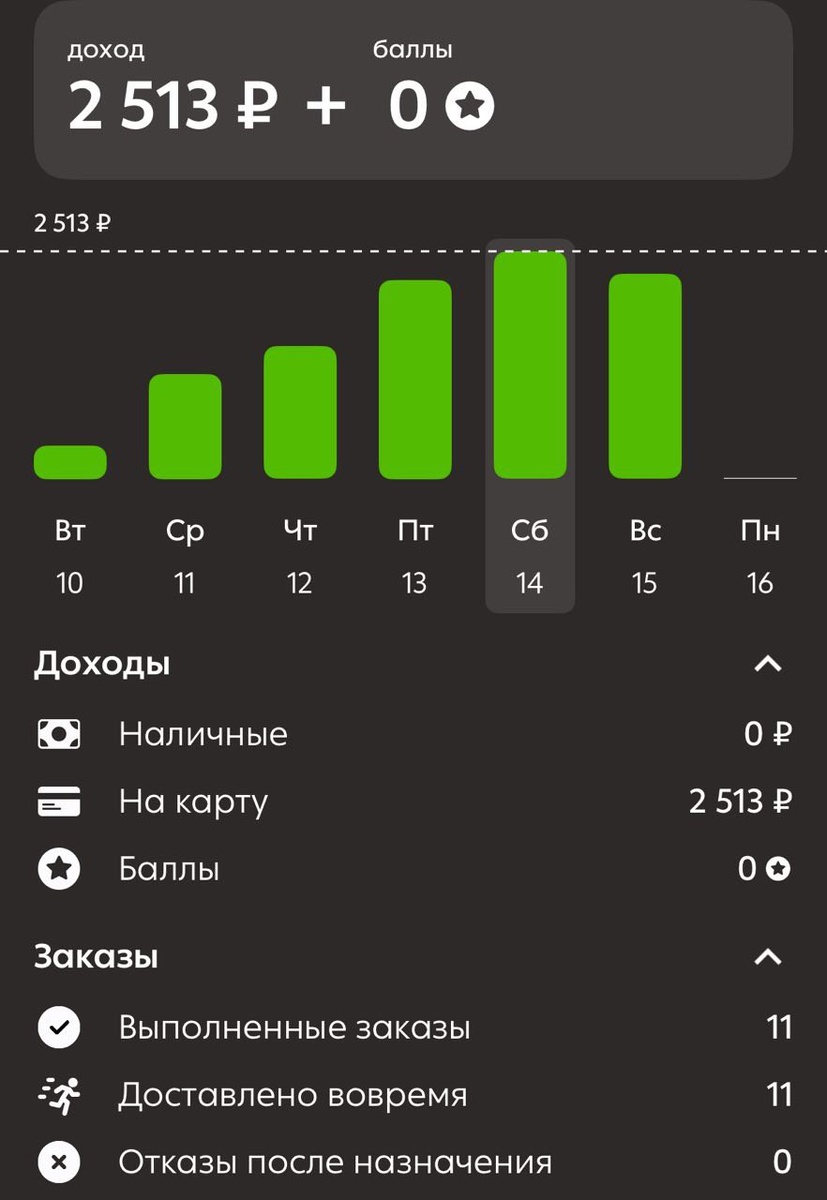Click the X icon next to Отказы после назначения
Viewport: 827px width, 1200px height.
[x=58, y=1162]
